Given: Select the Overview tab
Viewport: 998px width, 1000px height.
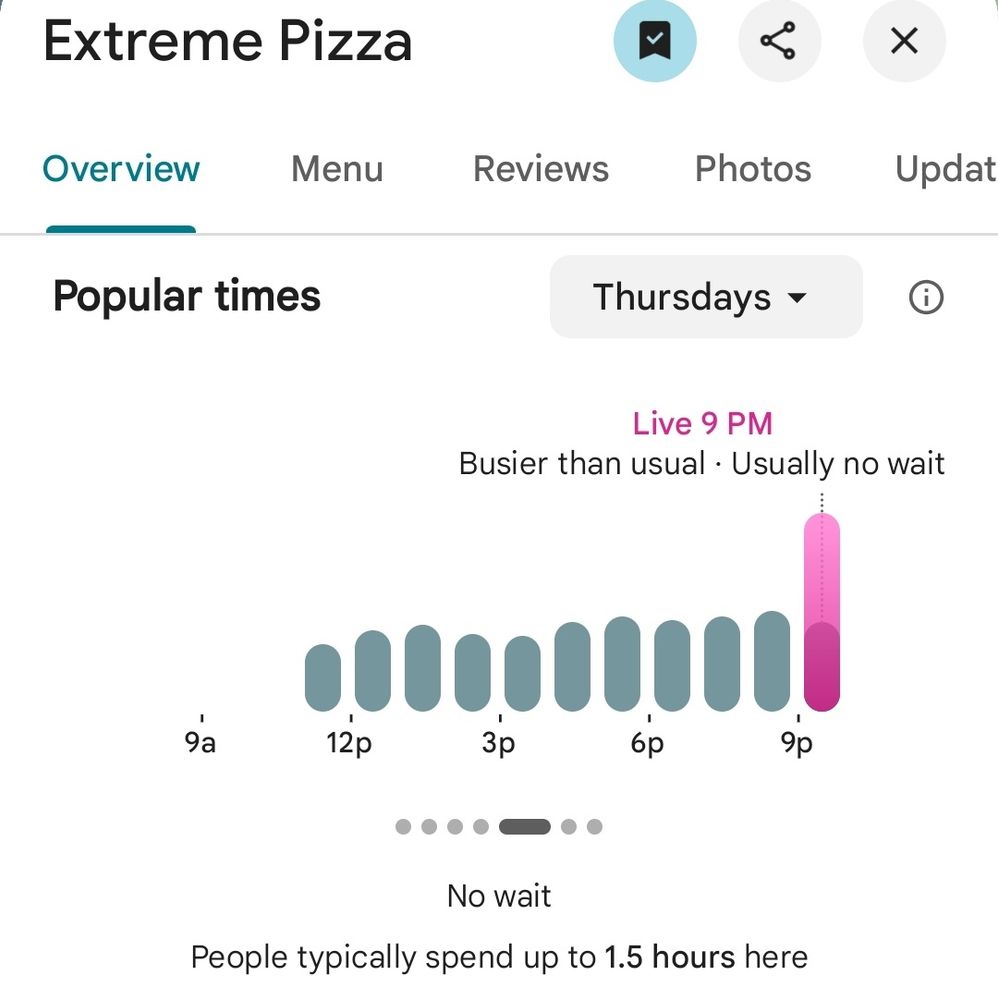Looking at the screenshot, I should point(121,169).
